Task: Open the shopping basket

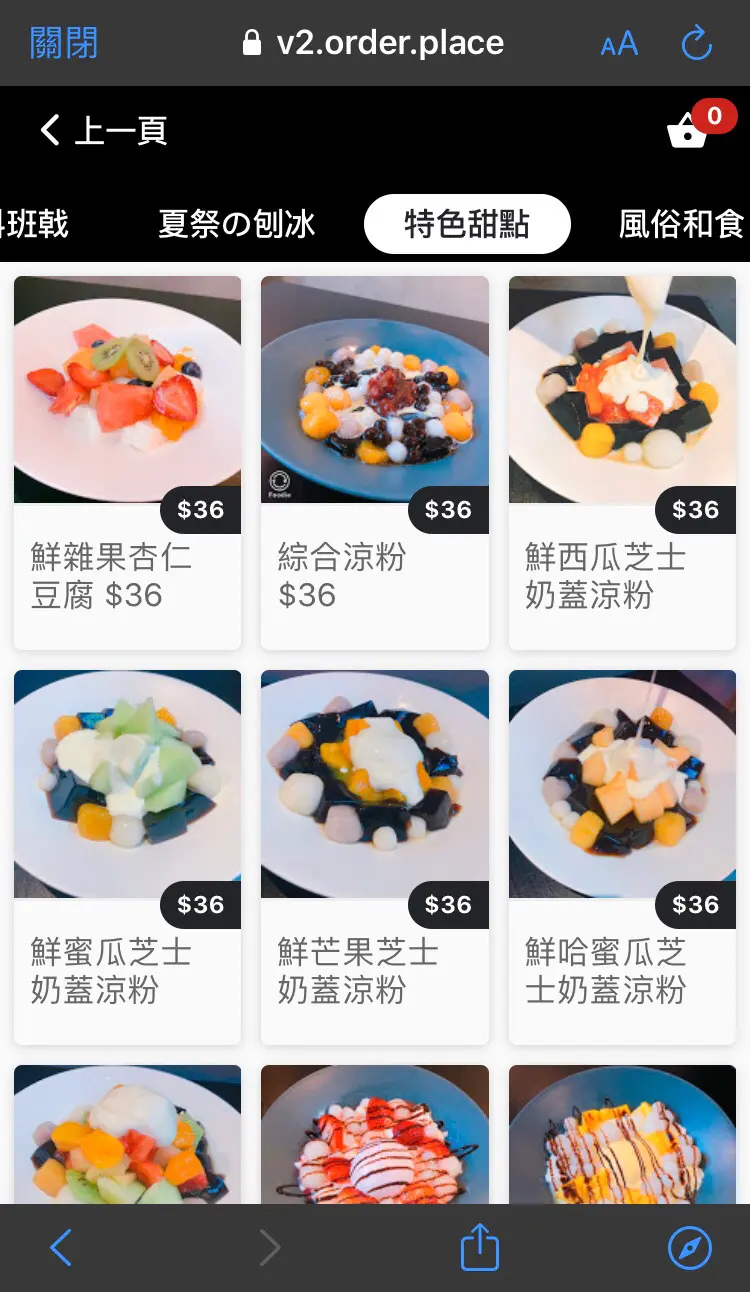Action: [x=690, y=130]
